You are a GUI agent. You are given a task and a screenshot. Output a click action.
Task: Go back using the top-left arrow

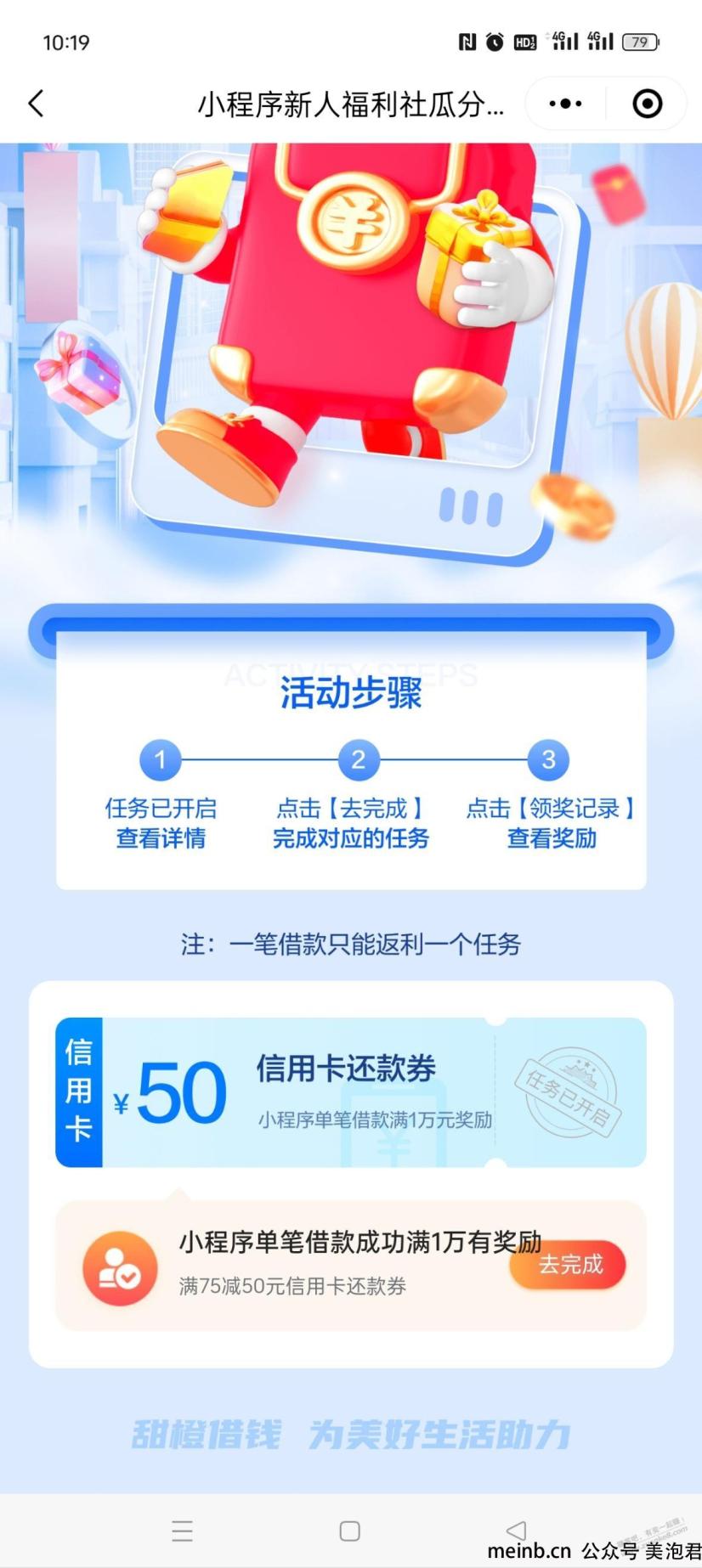click(x=36, y=104)
